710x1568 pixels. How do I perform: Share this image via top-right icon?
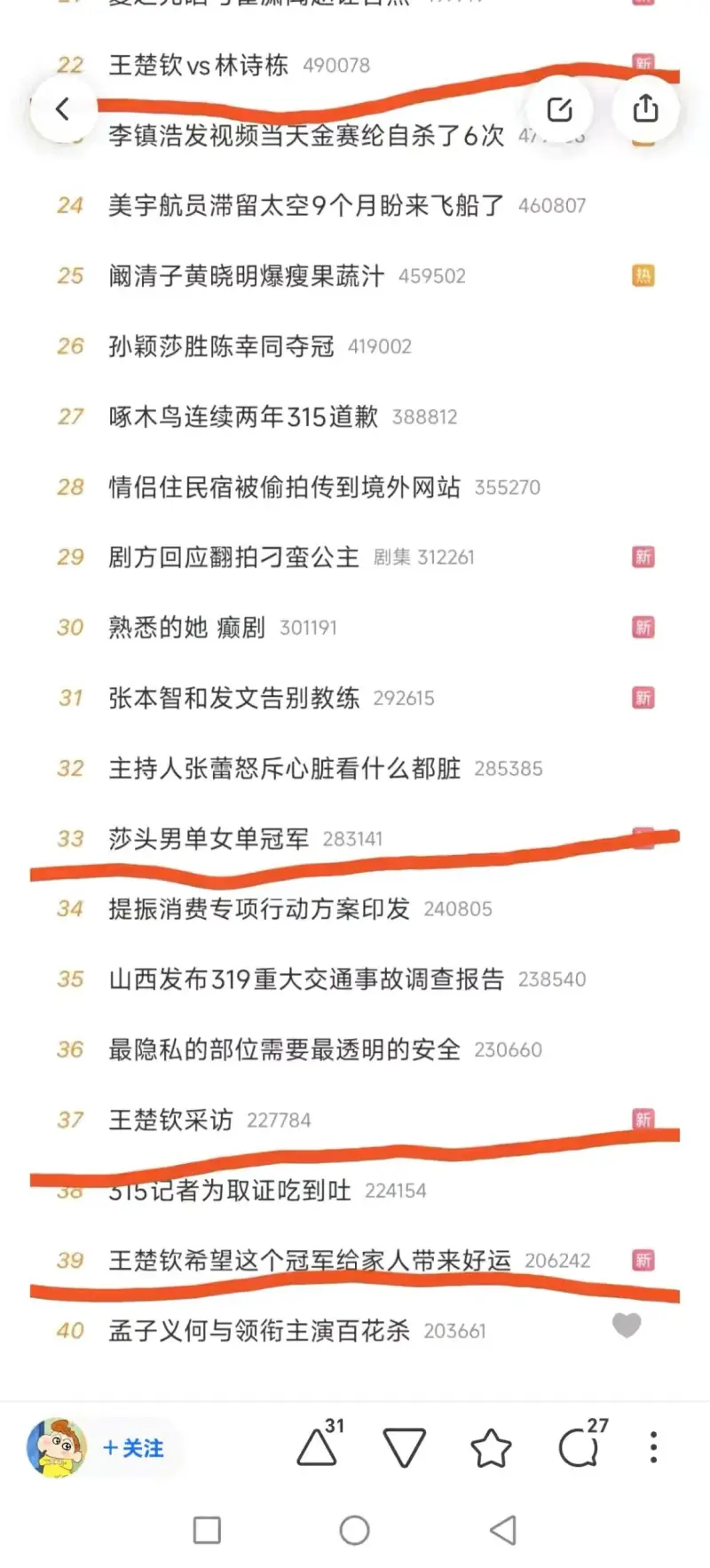click(x=645, y=109)
